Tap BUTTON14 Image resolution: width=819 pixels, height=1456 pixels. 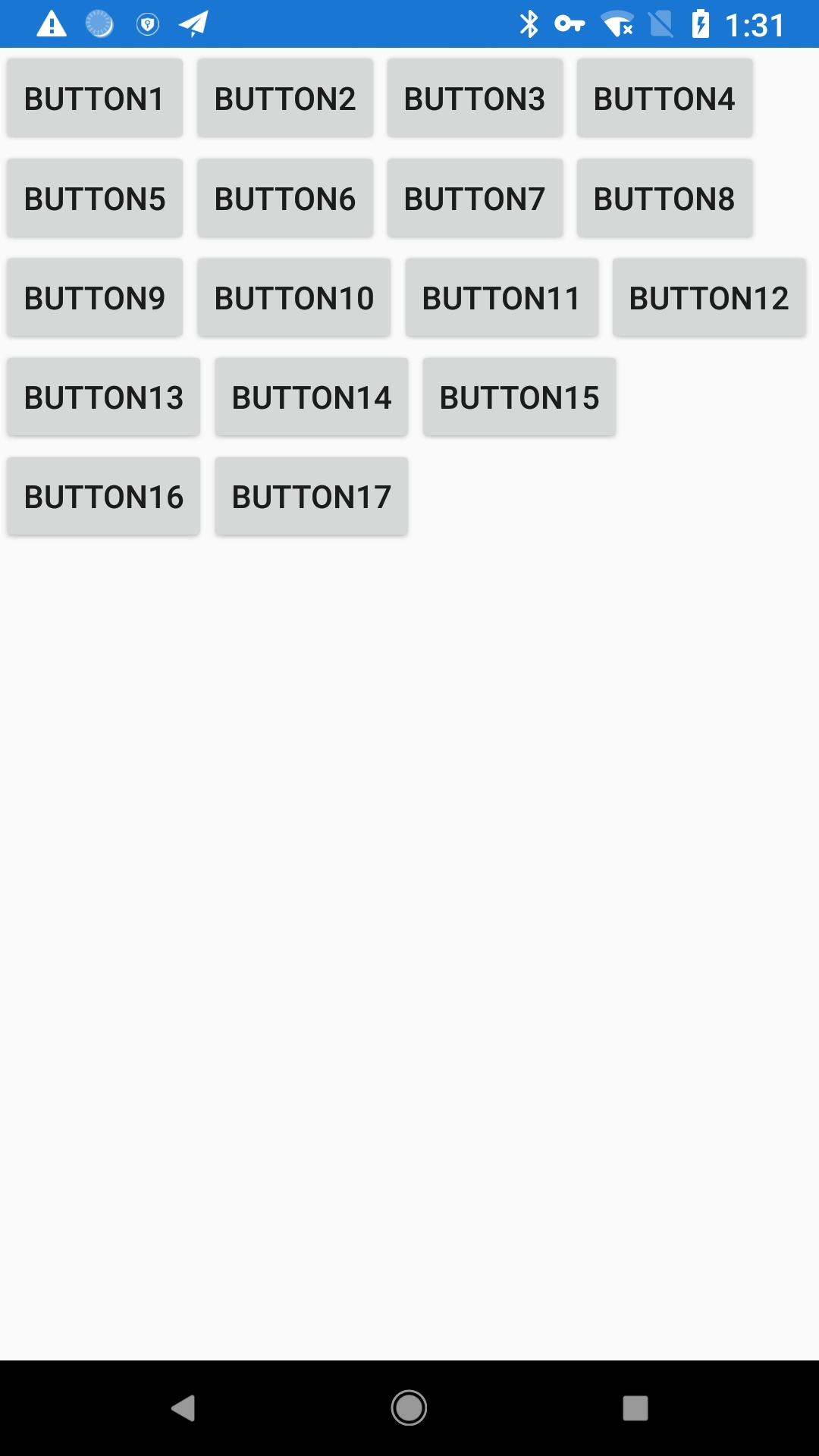(312, 397)
